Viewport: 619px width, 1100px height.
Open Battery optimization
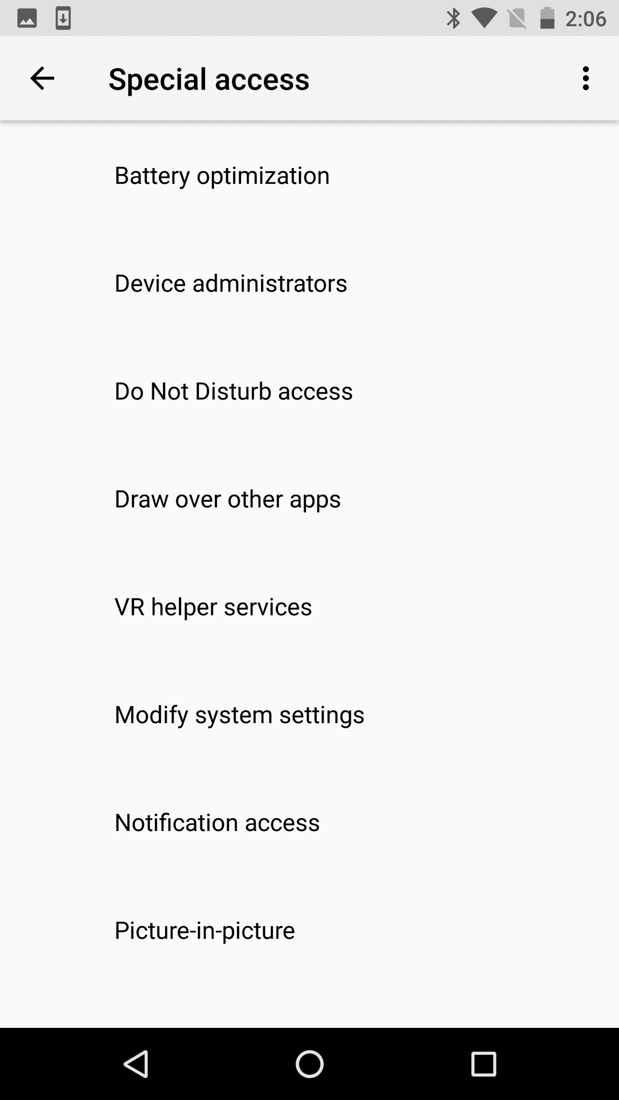(222, 175)
